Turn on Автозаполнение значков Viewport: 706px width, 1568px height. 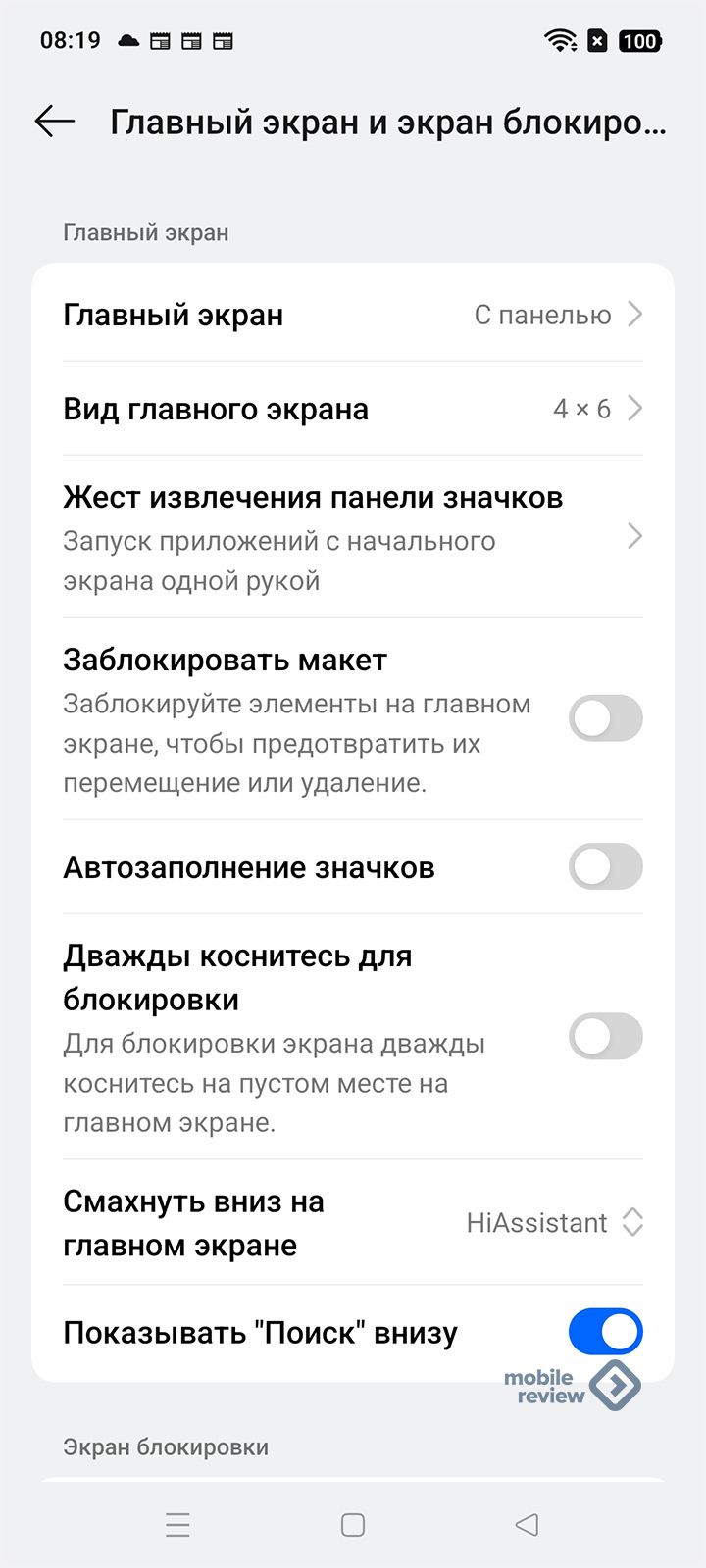tap(606, 867)
